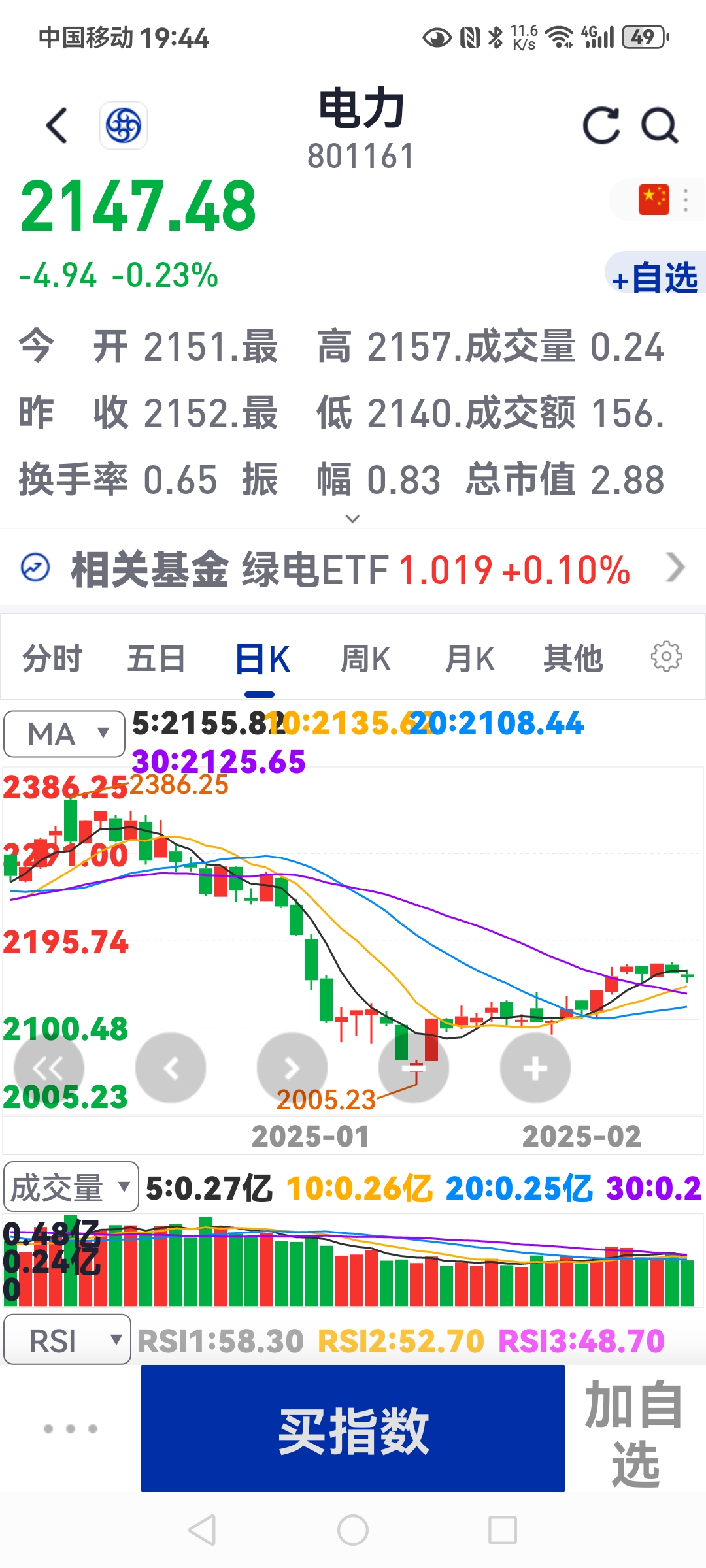Open the chart settings gear
Screen dimensions: 706x1568
click(666, 658)
